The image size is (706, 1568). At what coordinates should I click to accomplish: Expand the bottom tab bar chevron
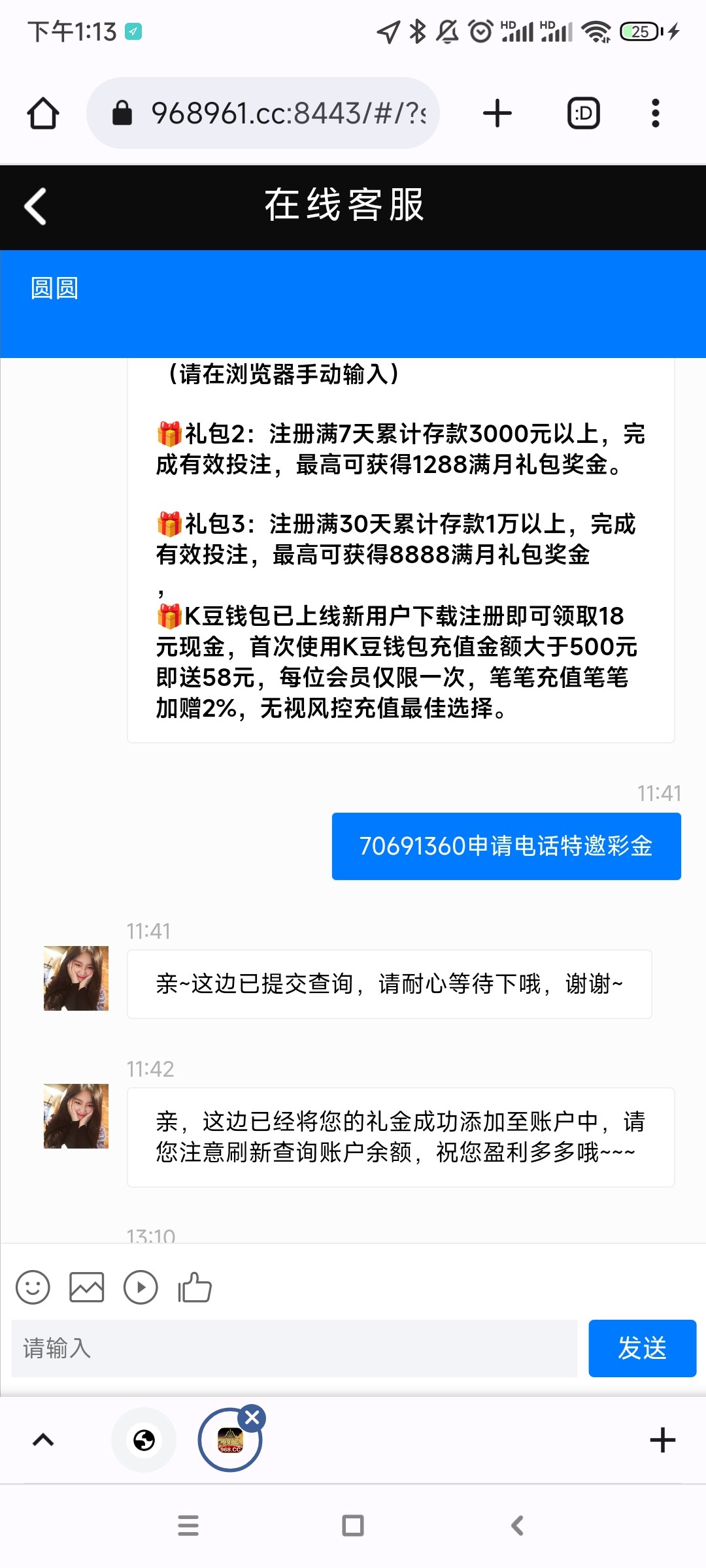coord(43,1440)
